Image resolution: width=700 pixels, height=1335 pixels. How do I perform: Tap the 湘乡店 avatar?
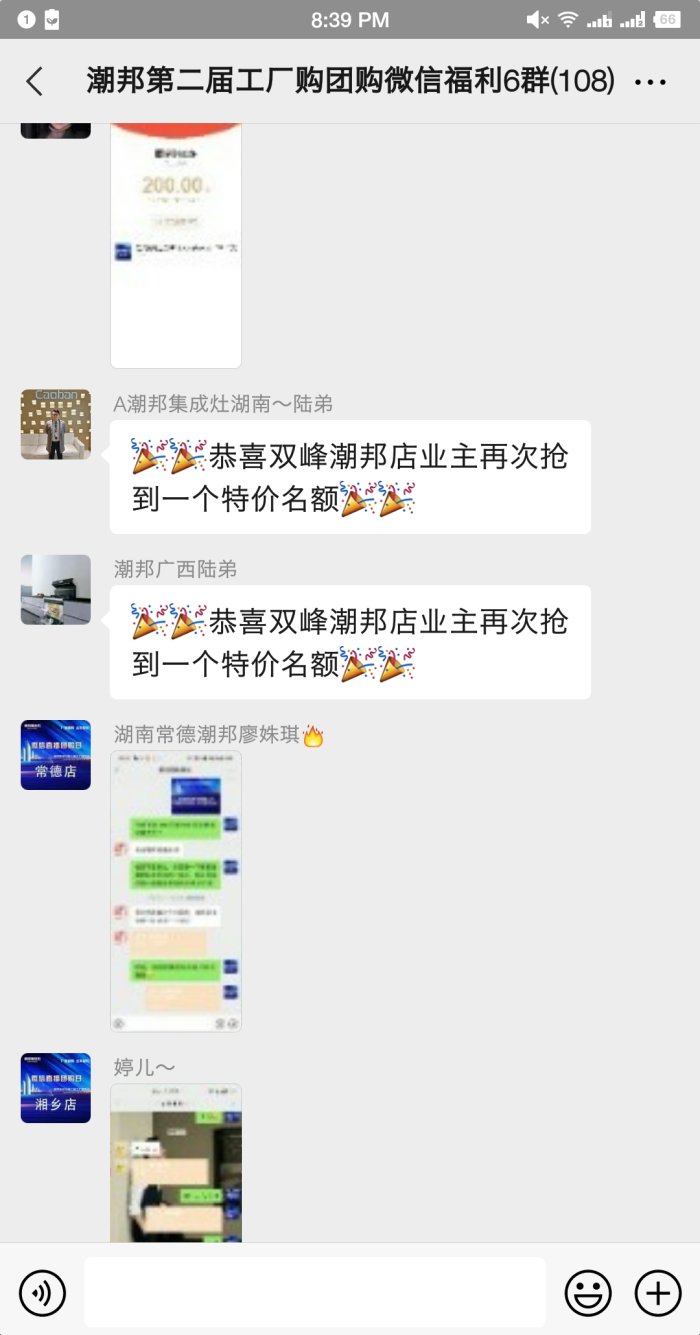point(56,1088)
